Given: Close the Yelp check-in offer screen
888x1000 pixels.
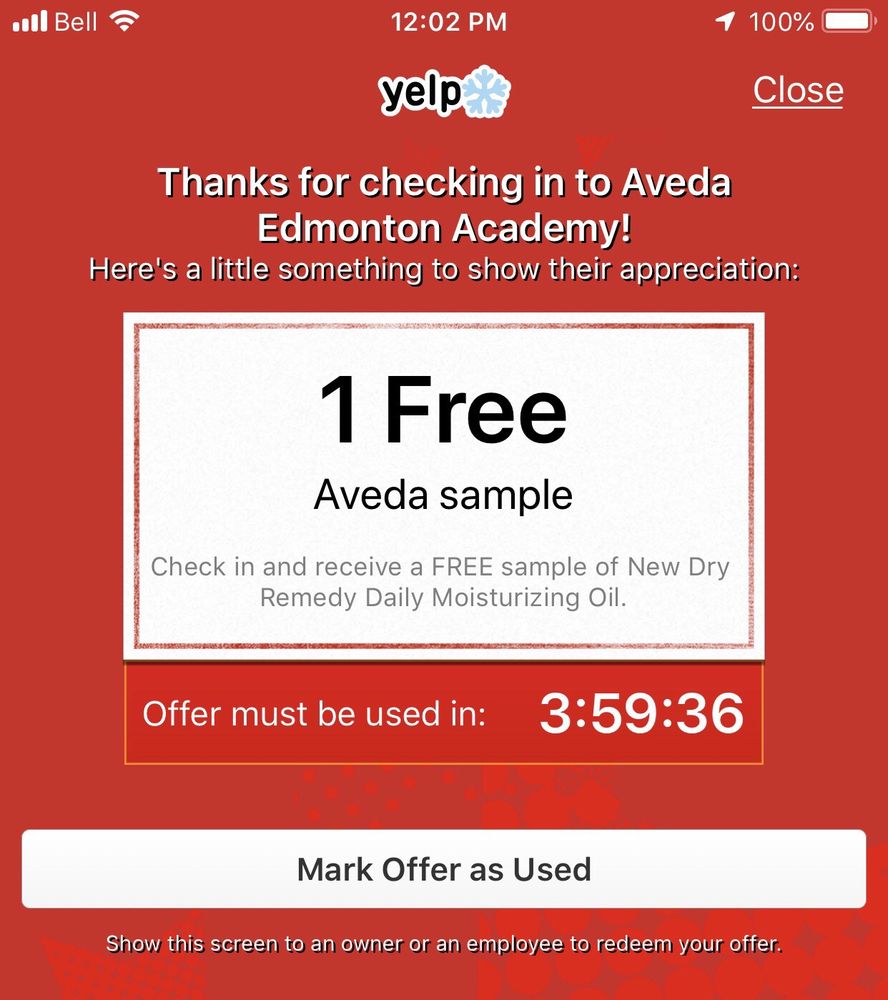Looking at the screenshot, I should (797, 90).
